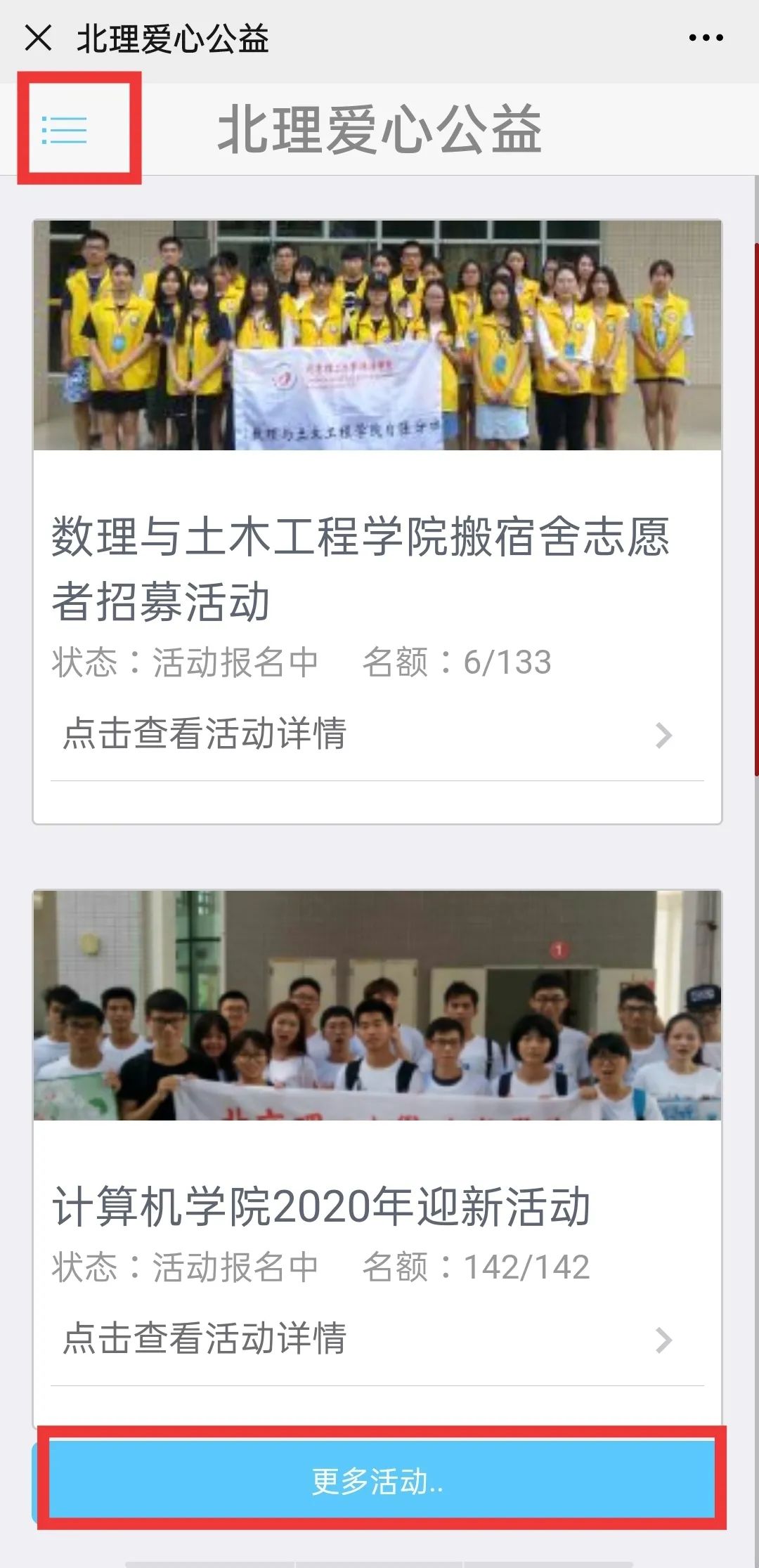Open the 数理与土木工程学院搬宿舍 activity photo

pyautogui.click(x=377, y=335)
